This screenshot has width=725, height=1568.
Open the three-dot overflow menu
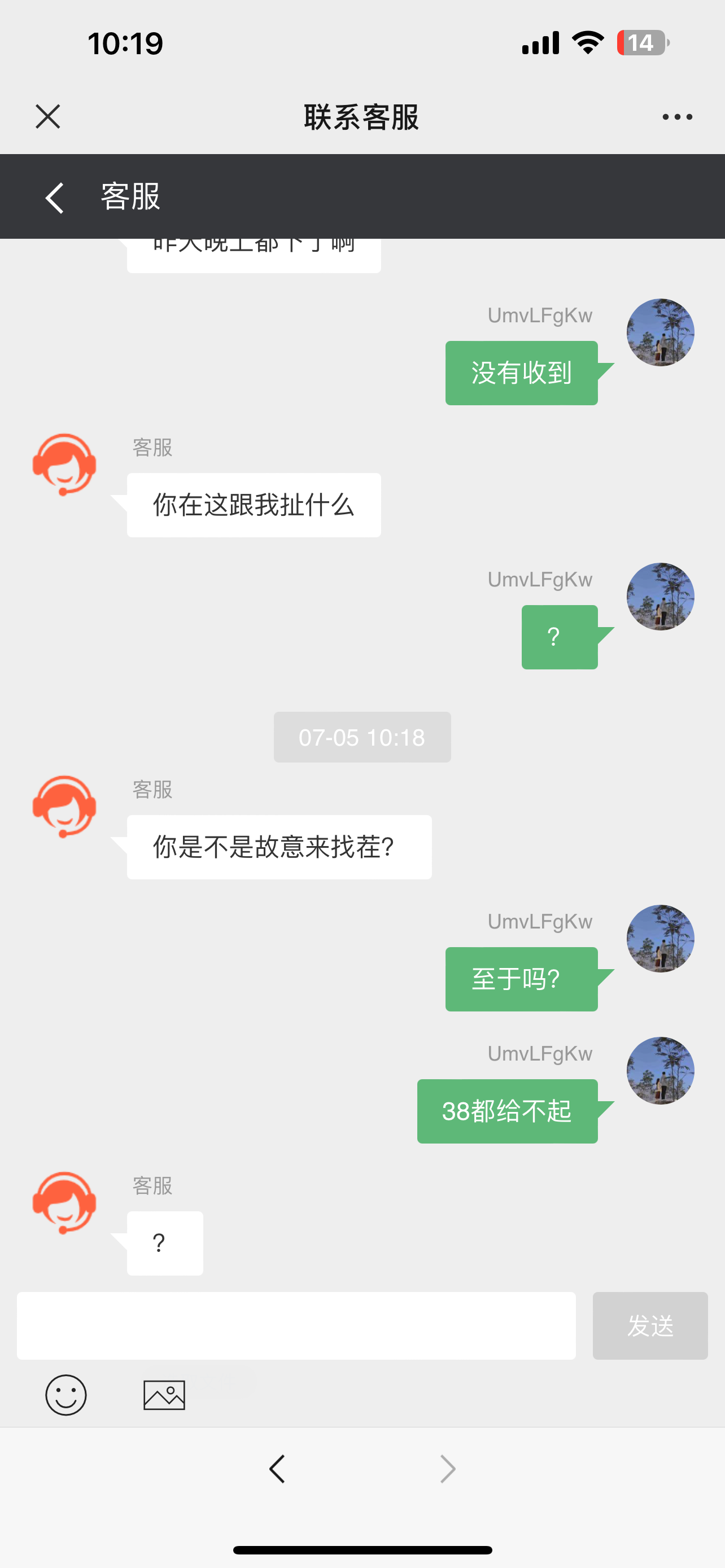(677, 117)
